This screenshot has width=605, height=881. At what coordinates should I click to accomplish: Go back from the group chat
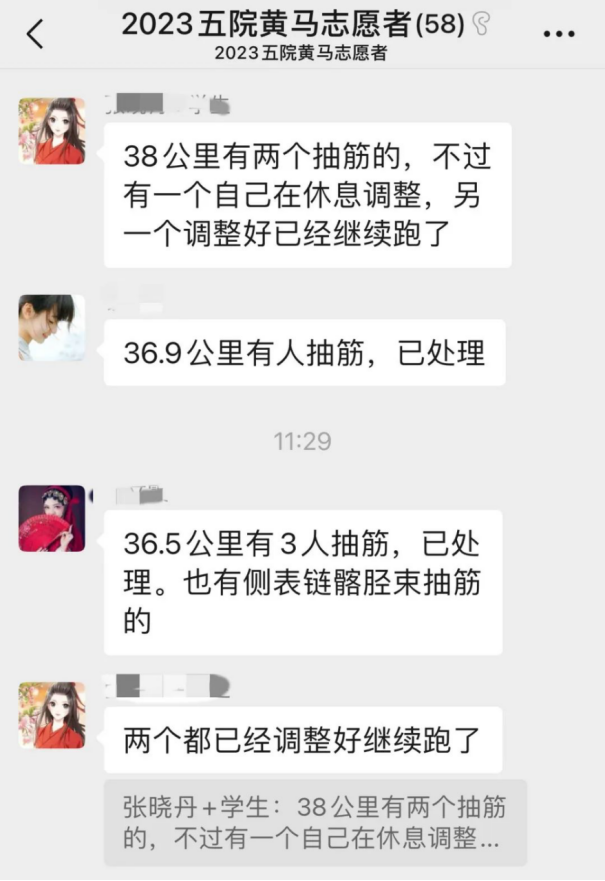(x=35, y=33)
